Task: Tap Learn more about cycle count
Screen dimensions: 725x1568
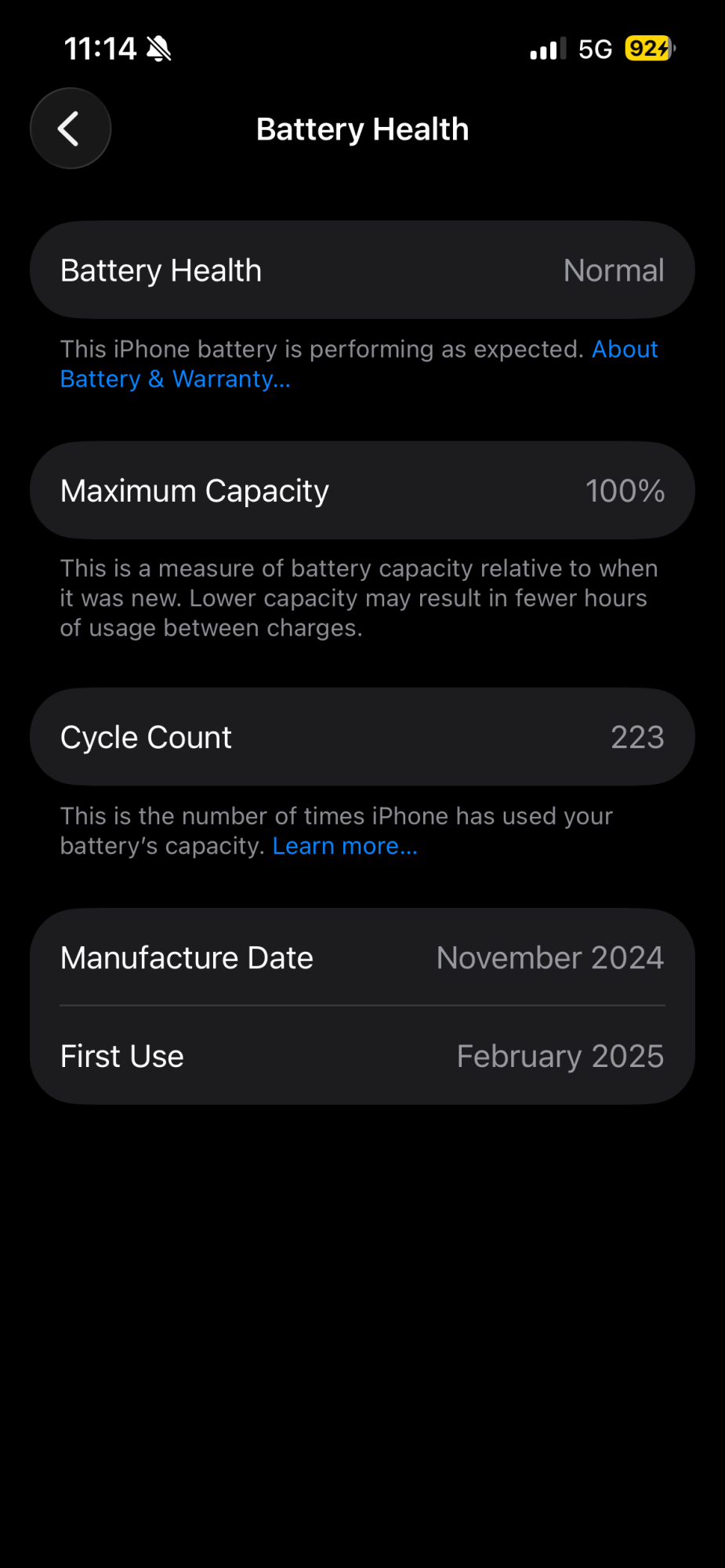Action: [x=345, y=847]
